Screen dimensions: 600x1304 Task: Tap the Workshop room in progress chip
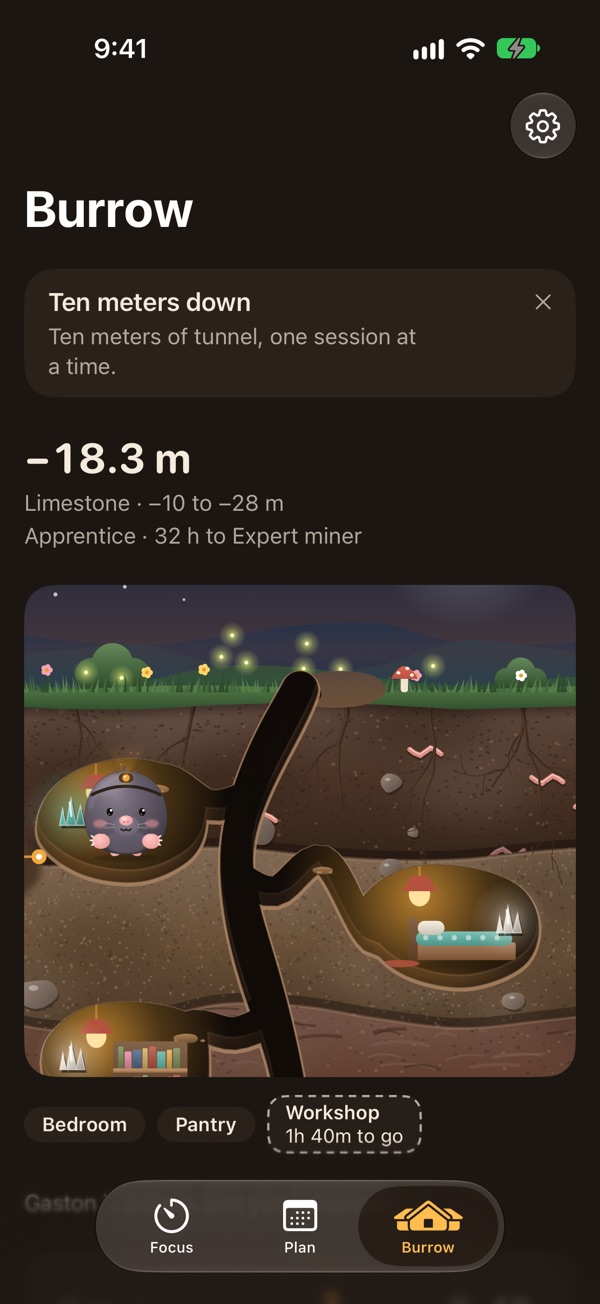pos(345,1125)
